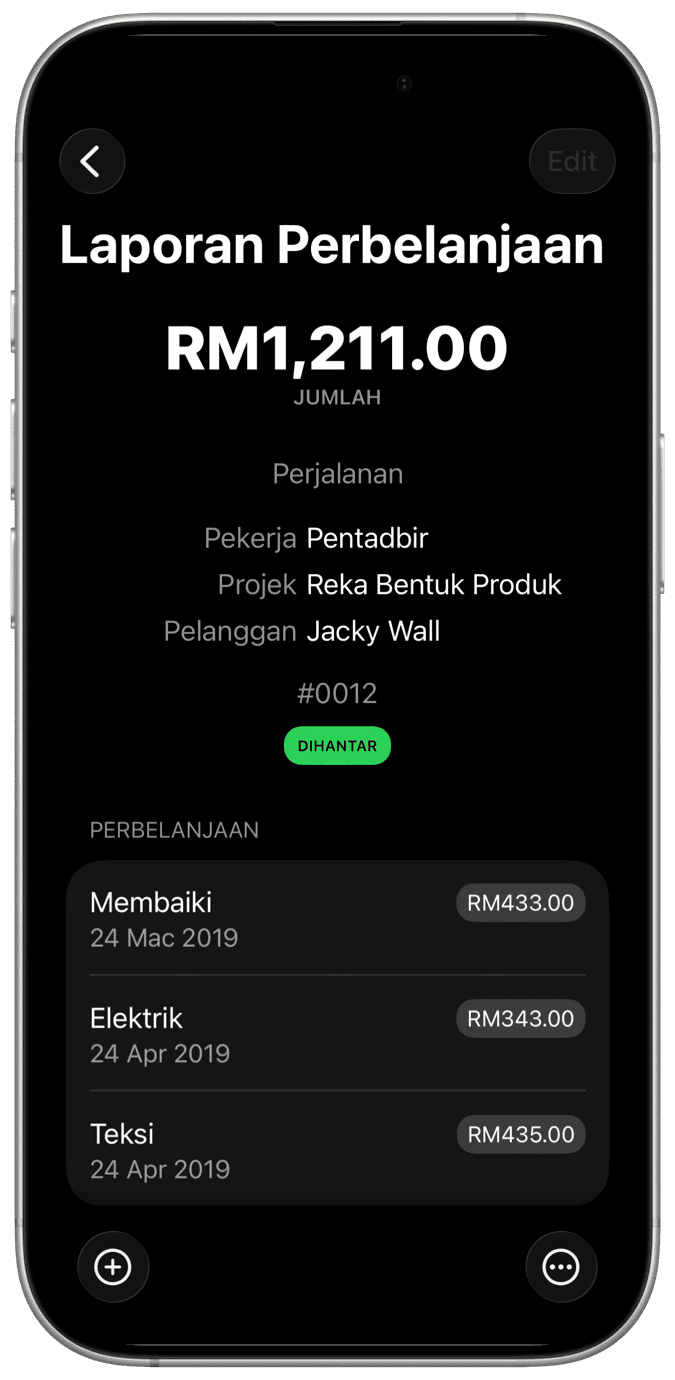
Task: Go back using the arrow button
Action: coord(92,161)
